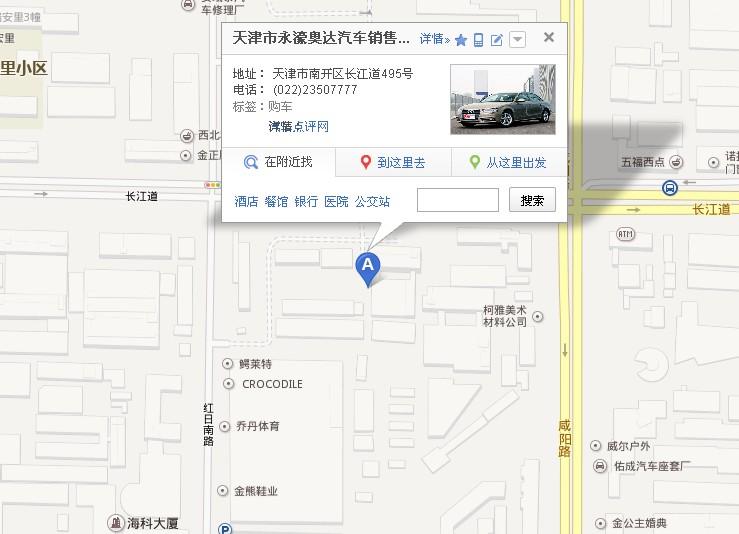Open the 点评网 review link
Image resolution: width=739 pixels, height=534 pixels.
pyautogui.click(x=298, y=127)
